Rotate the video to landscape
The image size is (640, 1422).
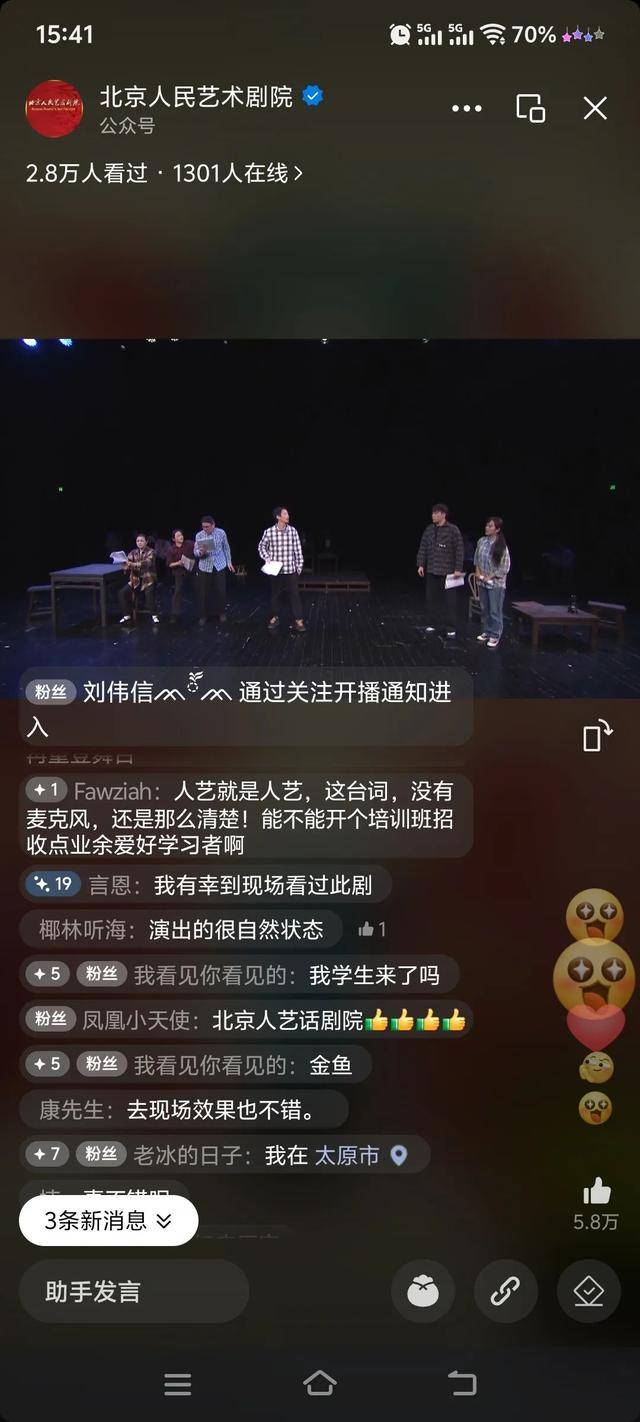(x=596, y=736)
